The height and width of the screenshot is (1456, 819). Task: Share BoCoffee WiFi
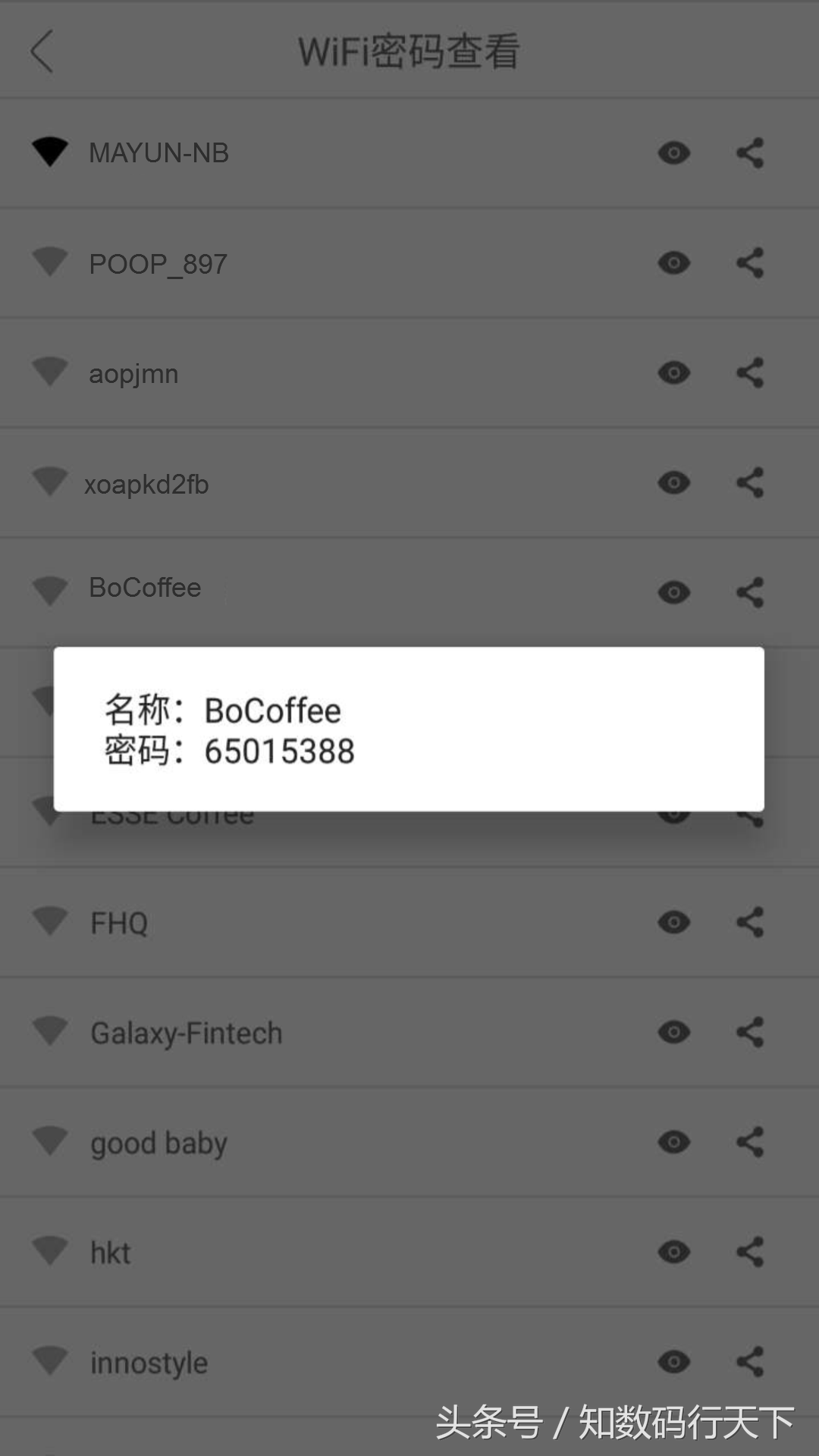coord(750,592)
